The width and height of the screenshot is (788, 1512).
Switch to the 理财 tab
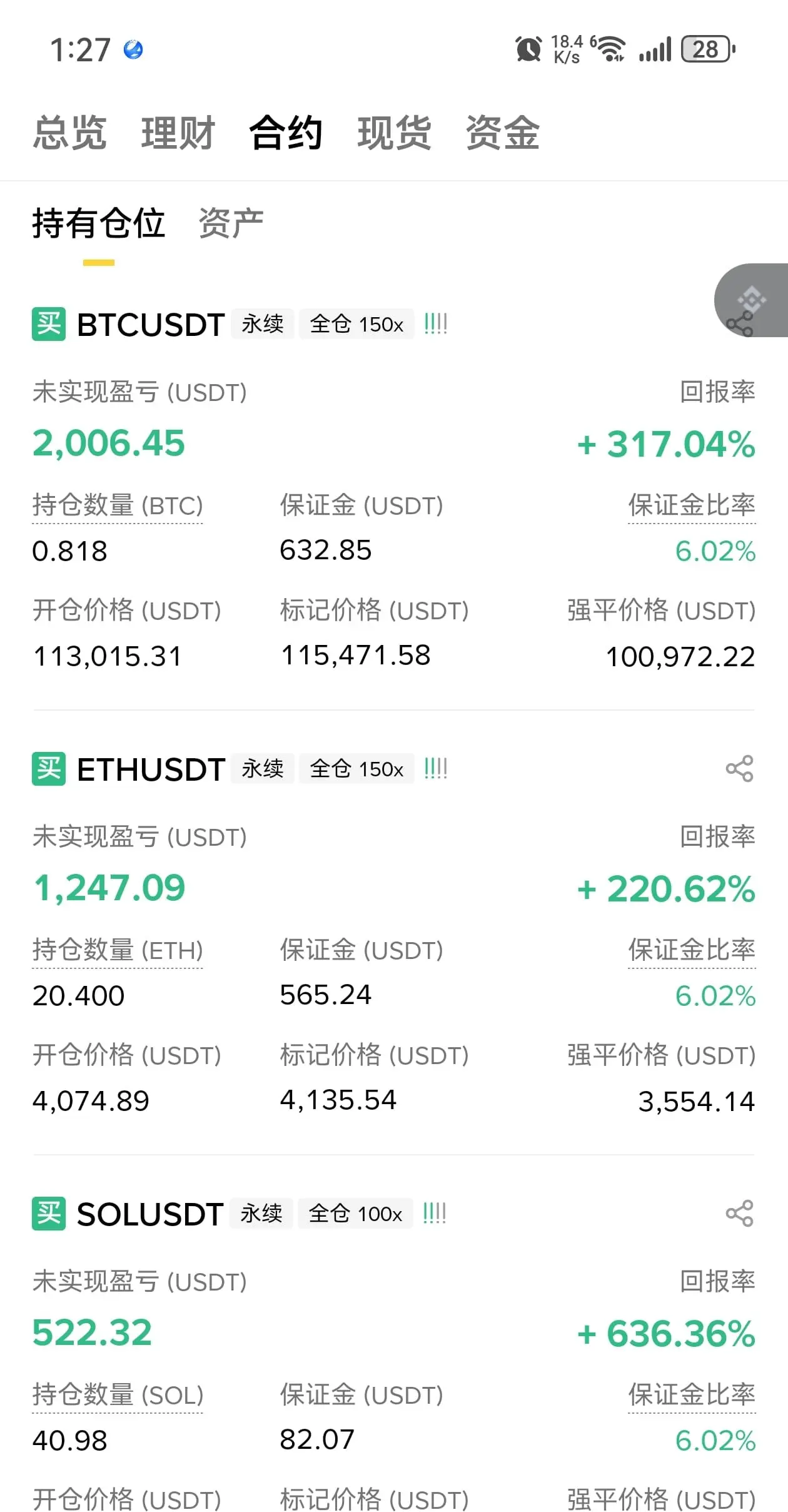[x=178, y=133]
